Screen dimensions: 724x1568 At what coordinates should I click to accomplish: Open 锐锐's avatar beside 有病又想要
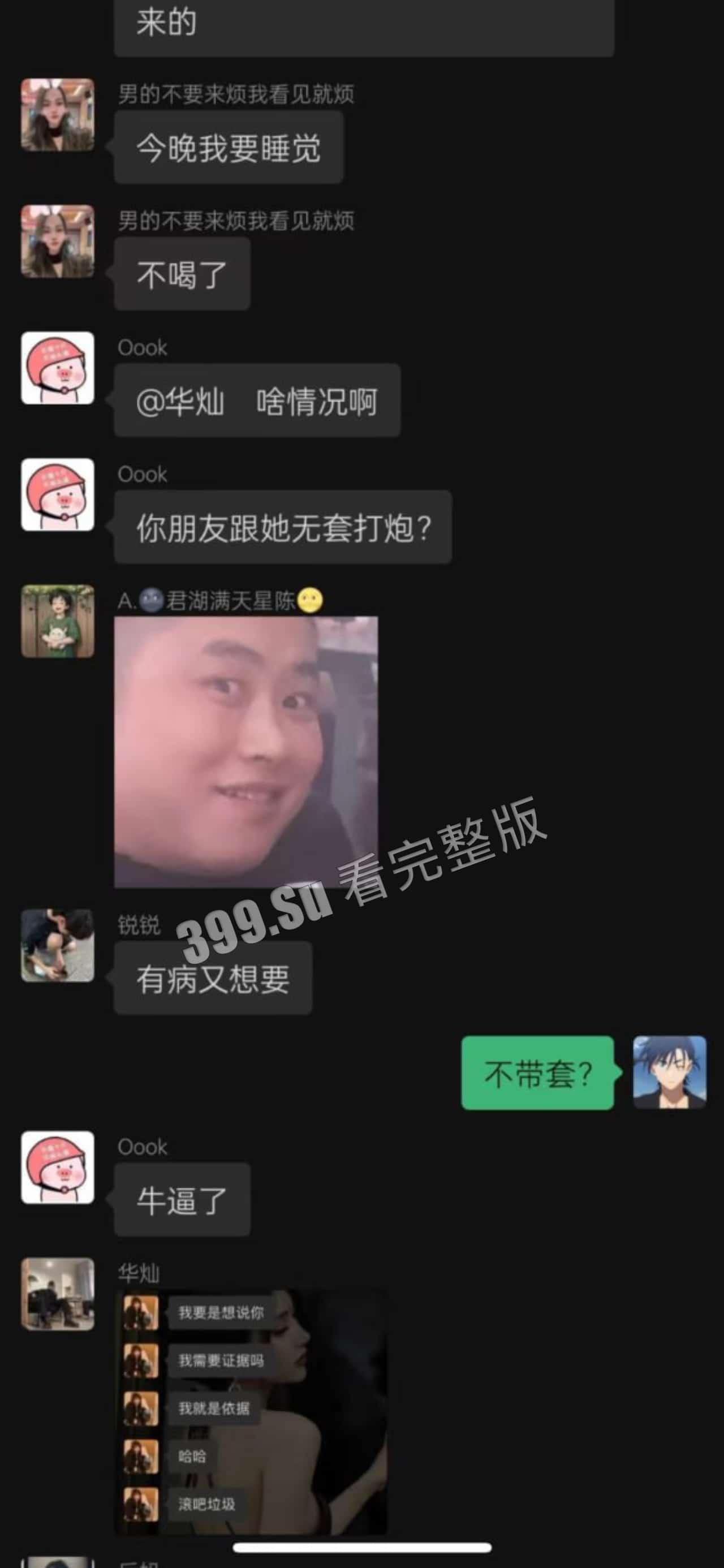coord(58,945)
